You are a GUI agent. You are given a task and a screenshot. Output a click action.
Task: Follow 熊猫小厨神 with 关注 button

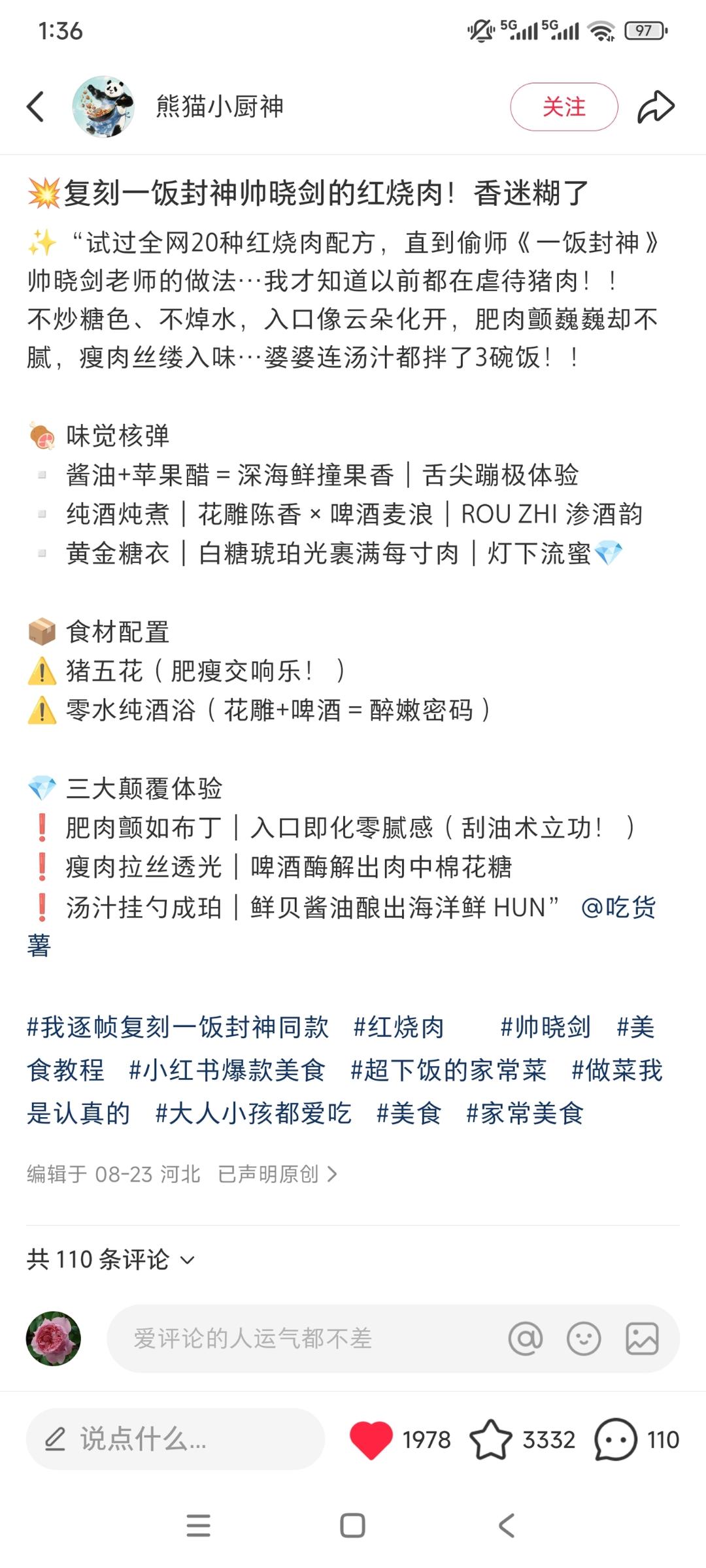(x=563, y=106)
